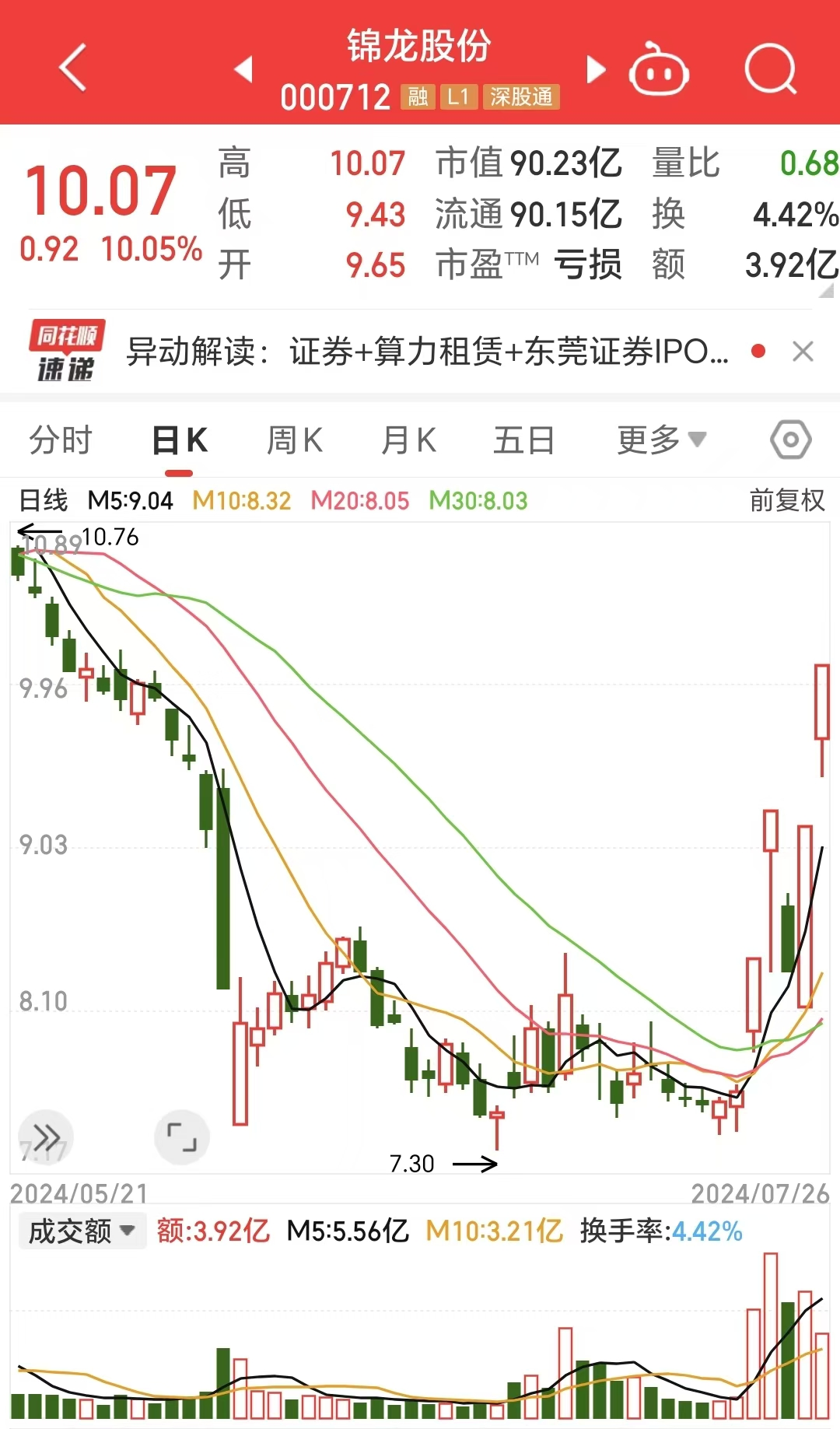Open chart settings hexagon icon
Image resolution: width=840 pixels, height=1429 pixels.
790,440
